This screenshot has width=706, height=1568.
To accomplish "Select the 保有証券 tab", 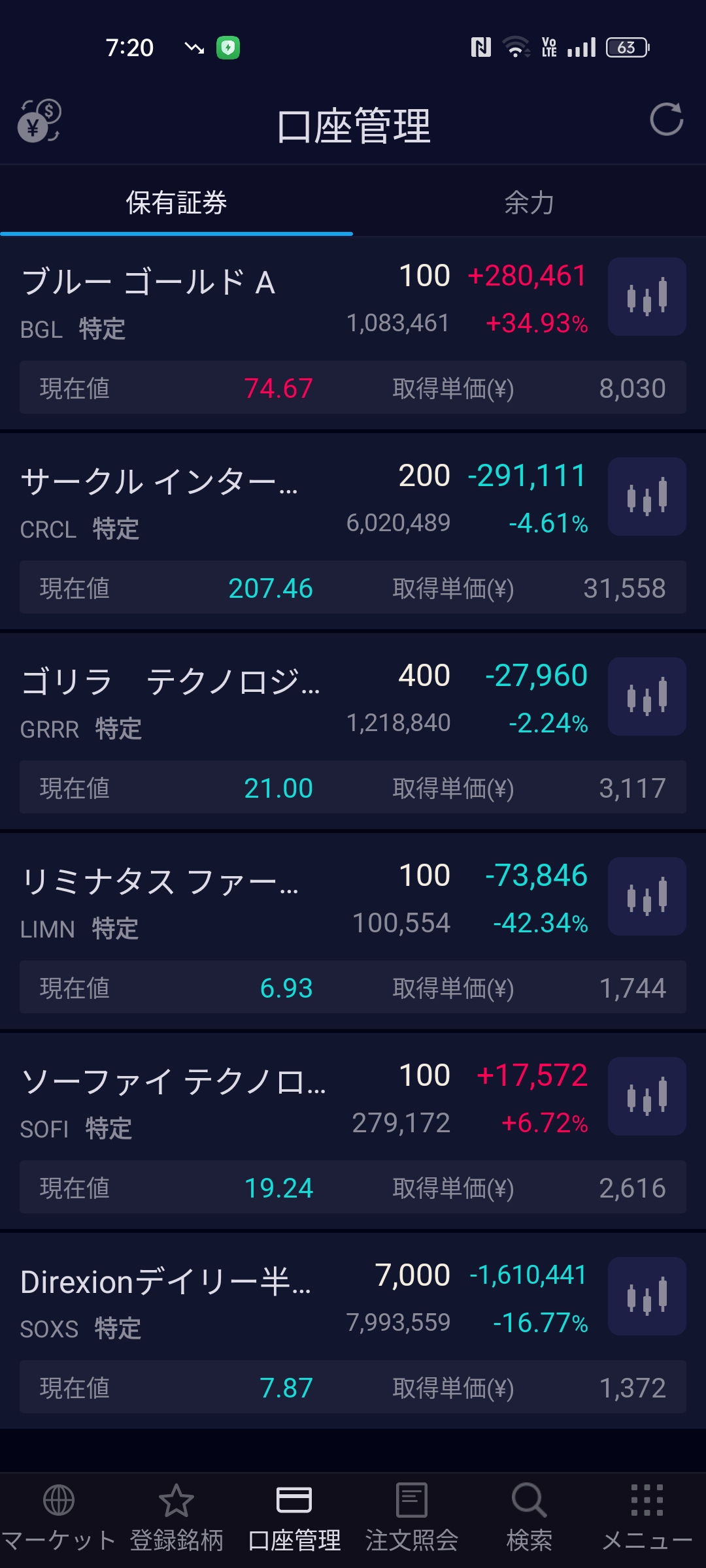I will 176,203.
